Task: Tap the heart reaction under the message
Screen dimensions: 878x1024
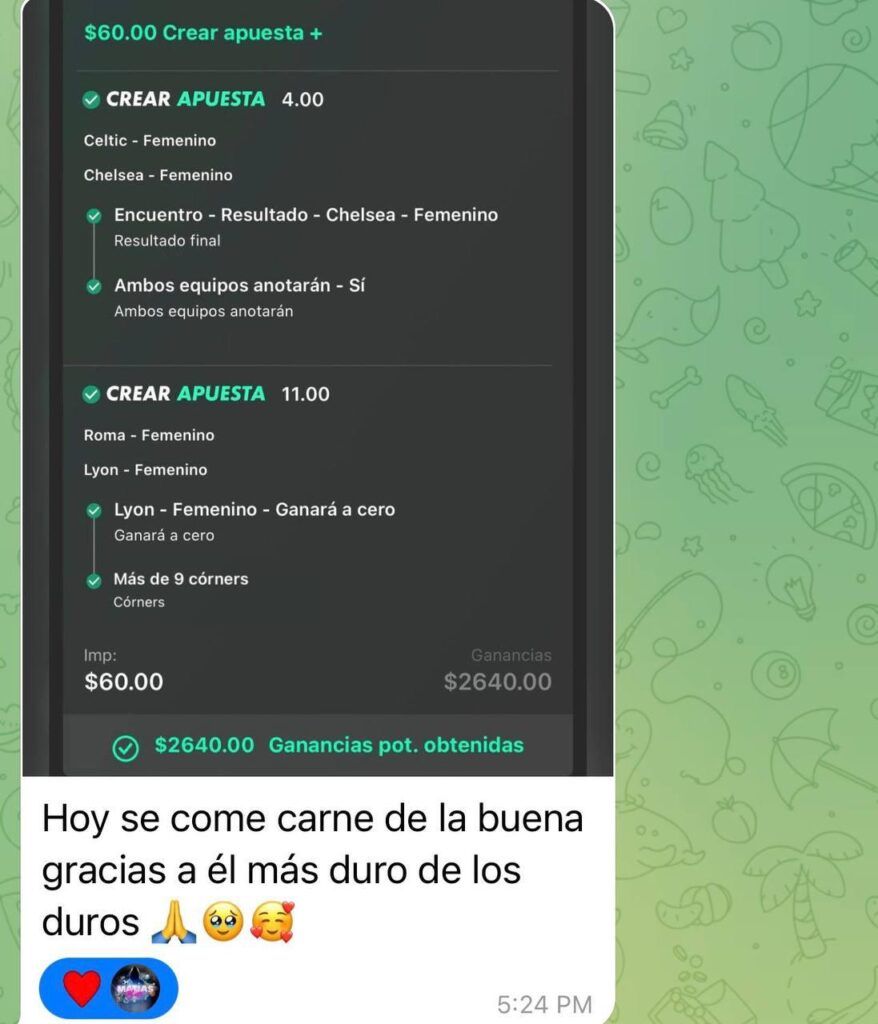Action: click(x=82, y=988)
